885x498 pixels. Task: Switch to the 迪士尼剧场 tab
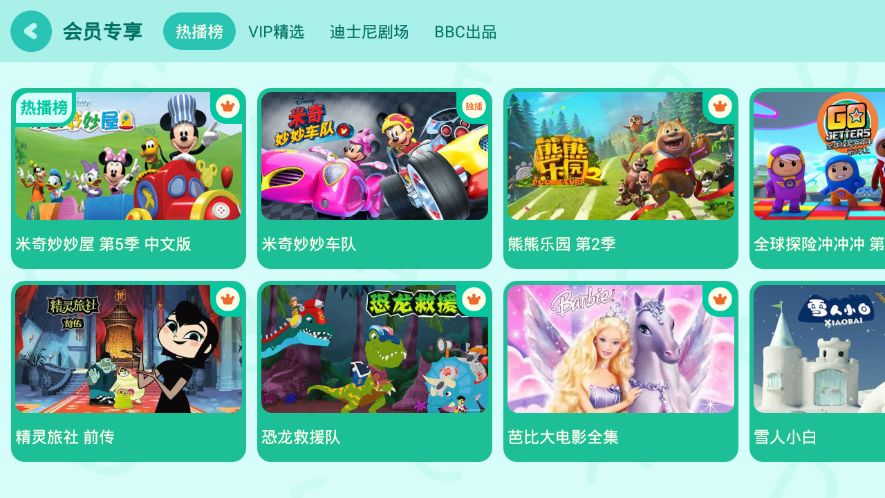tap(369, 32)
